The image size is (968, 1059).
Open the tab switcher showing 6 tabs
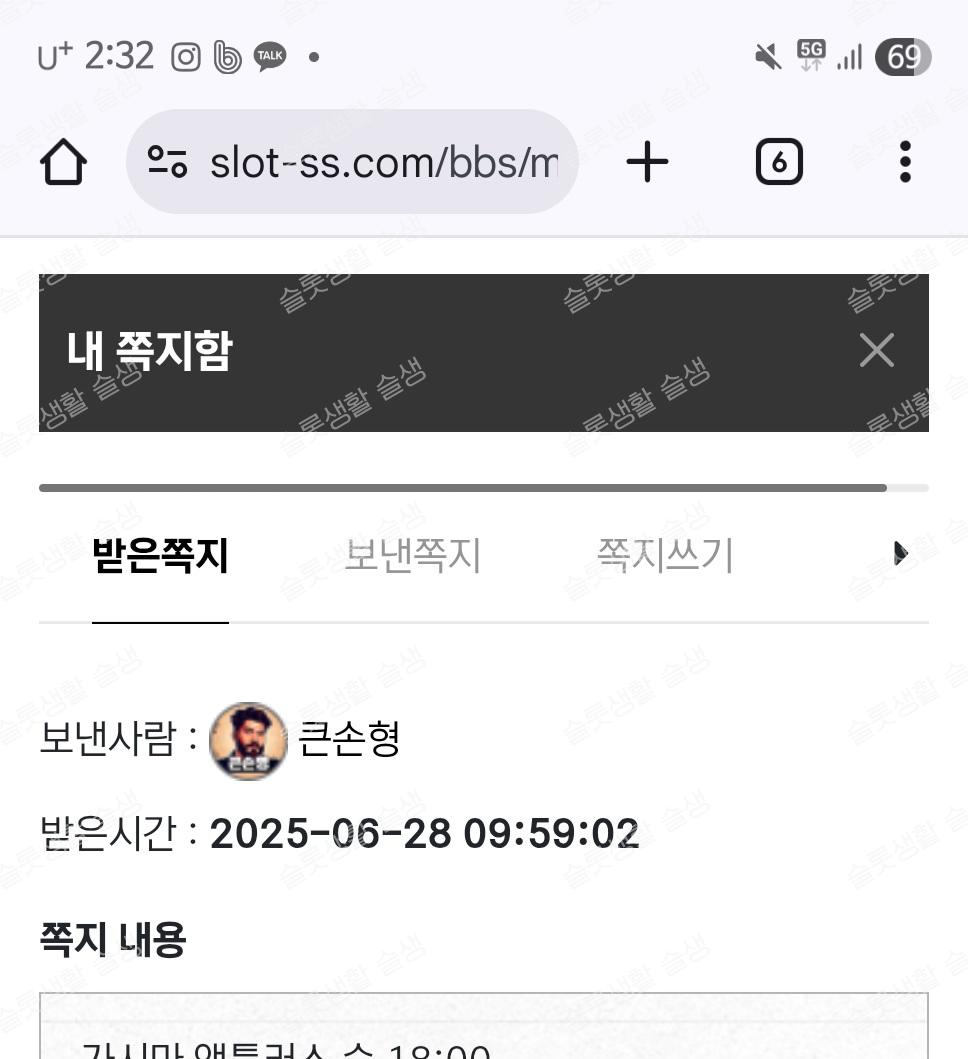(779, 162)
